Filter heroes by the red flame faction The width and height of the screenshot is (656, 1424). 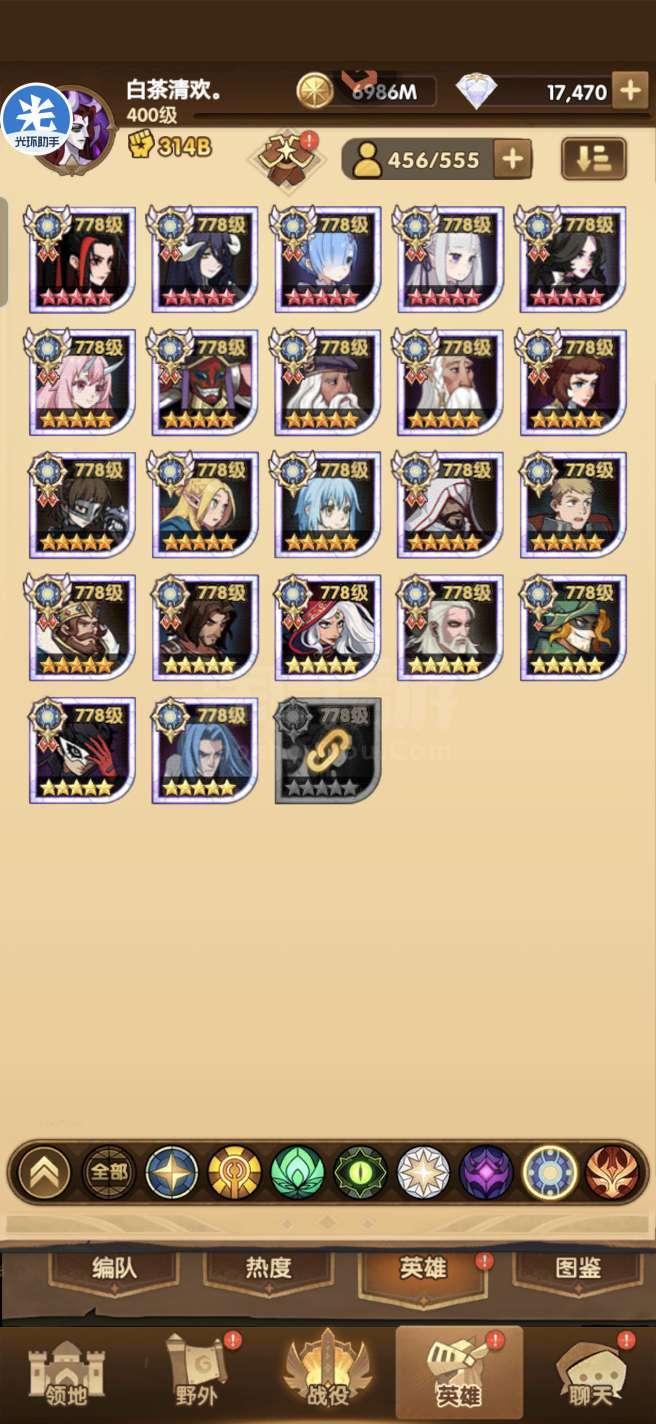(x=612, y=1172)
